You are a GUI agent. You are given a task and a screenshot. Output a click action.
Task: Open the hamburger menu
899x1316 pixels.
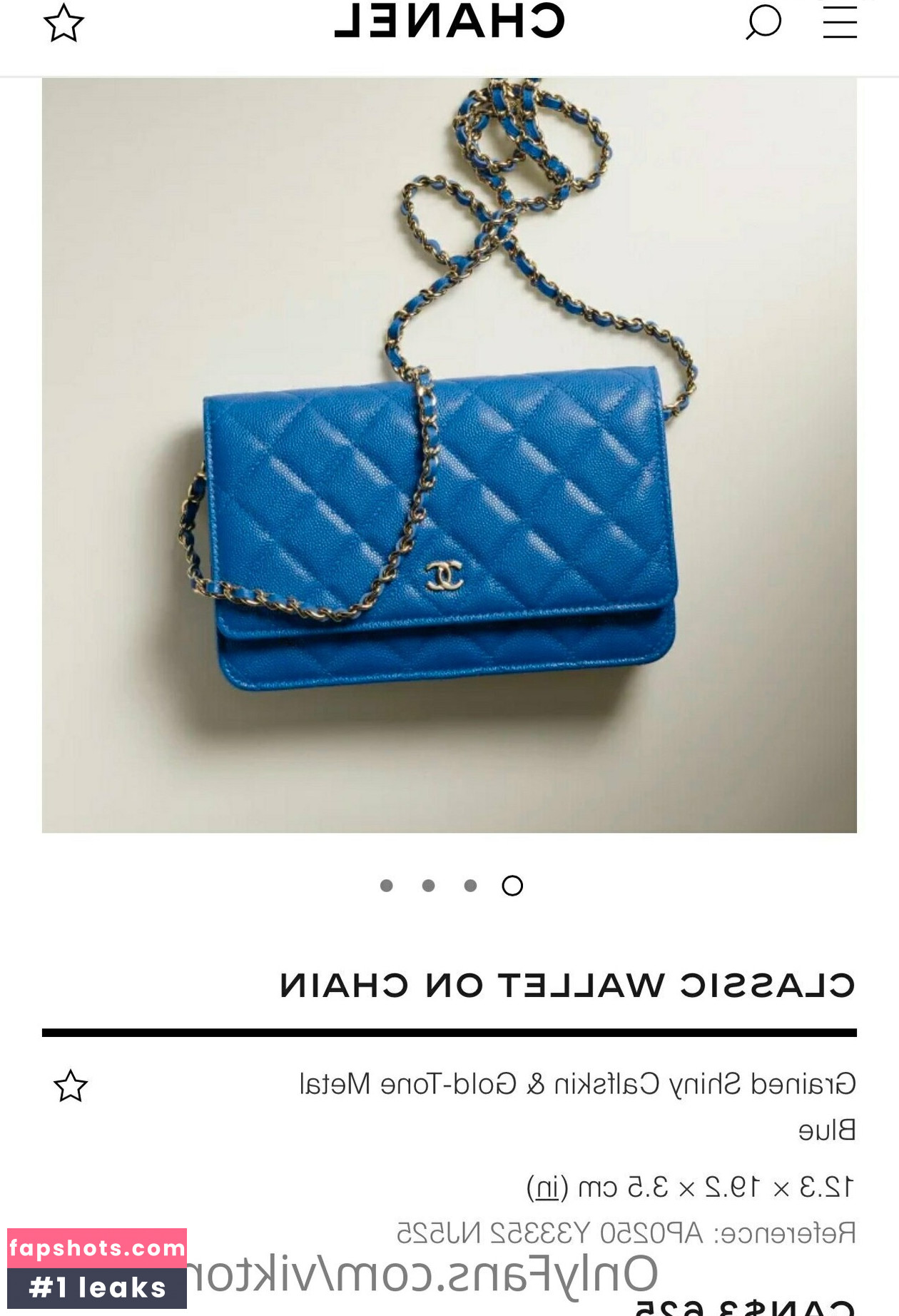pos(840,22)
